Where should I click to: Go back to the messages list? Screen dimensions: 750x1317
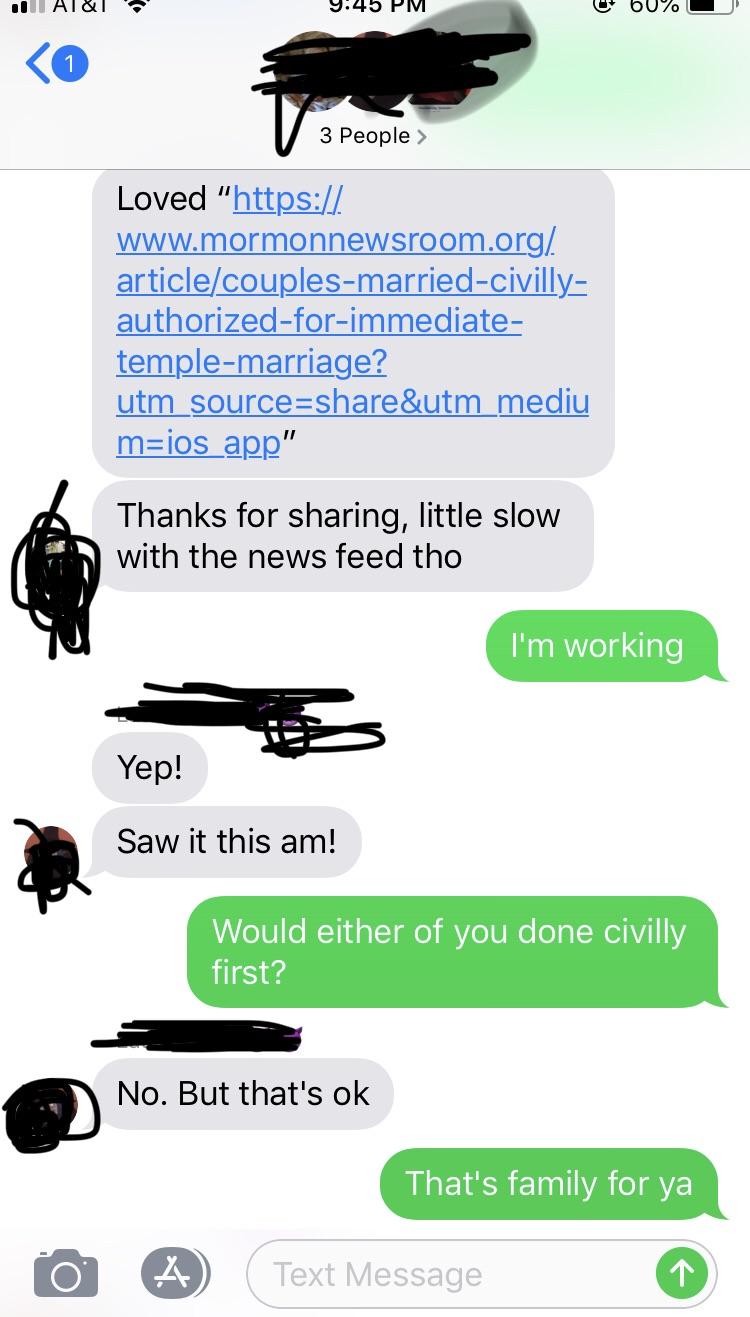point(56,64)
